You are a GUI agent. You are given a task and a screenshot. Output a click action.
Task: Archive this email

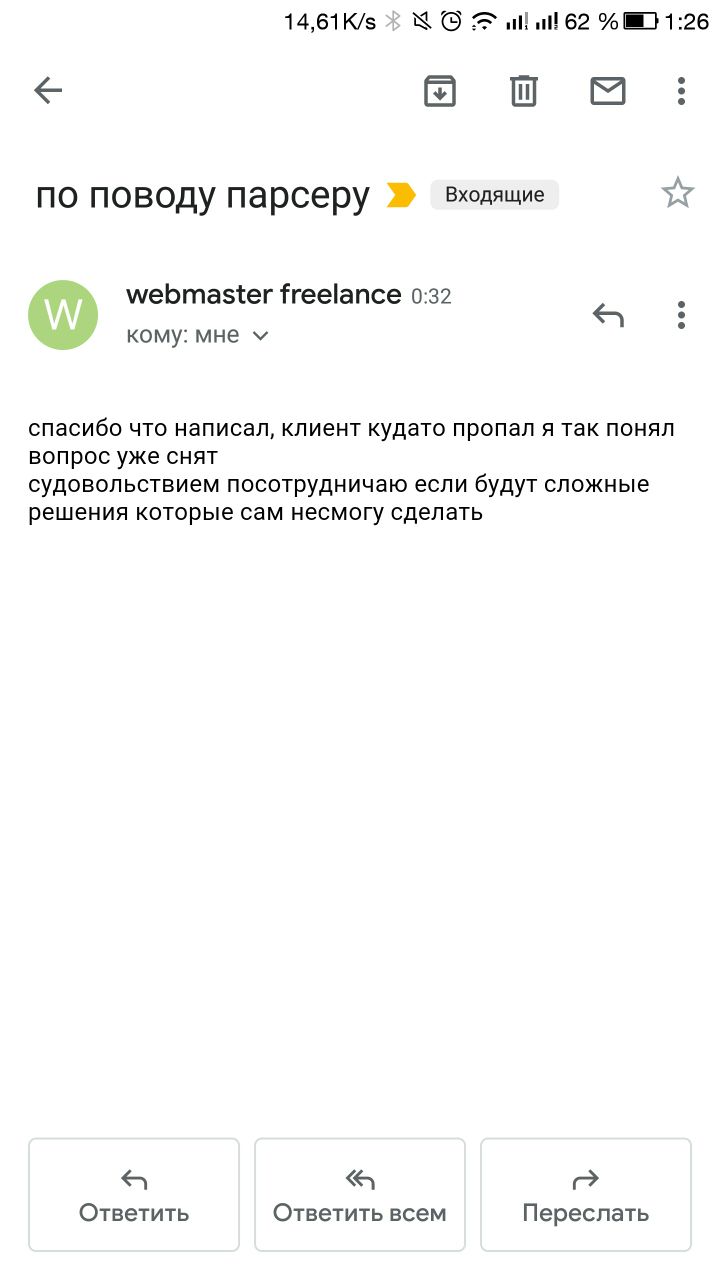click(x=440, y=91)
